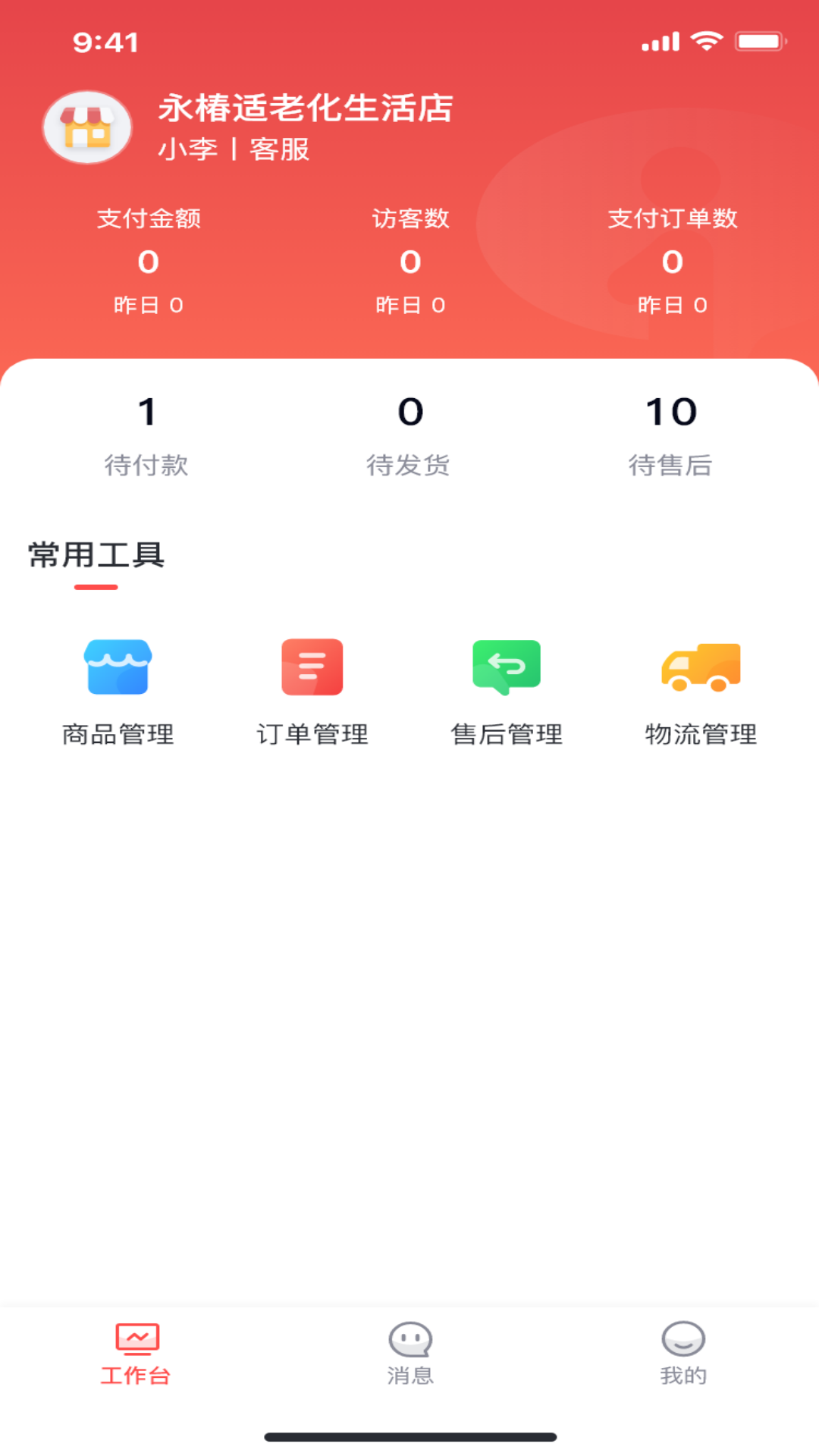
Task: Click the 支付订单数 order count stat
Action: 672,258
